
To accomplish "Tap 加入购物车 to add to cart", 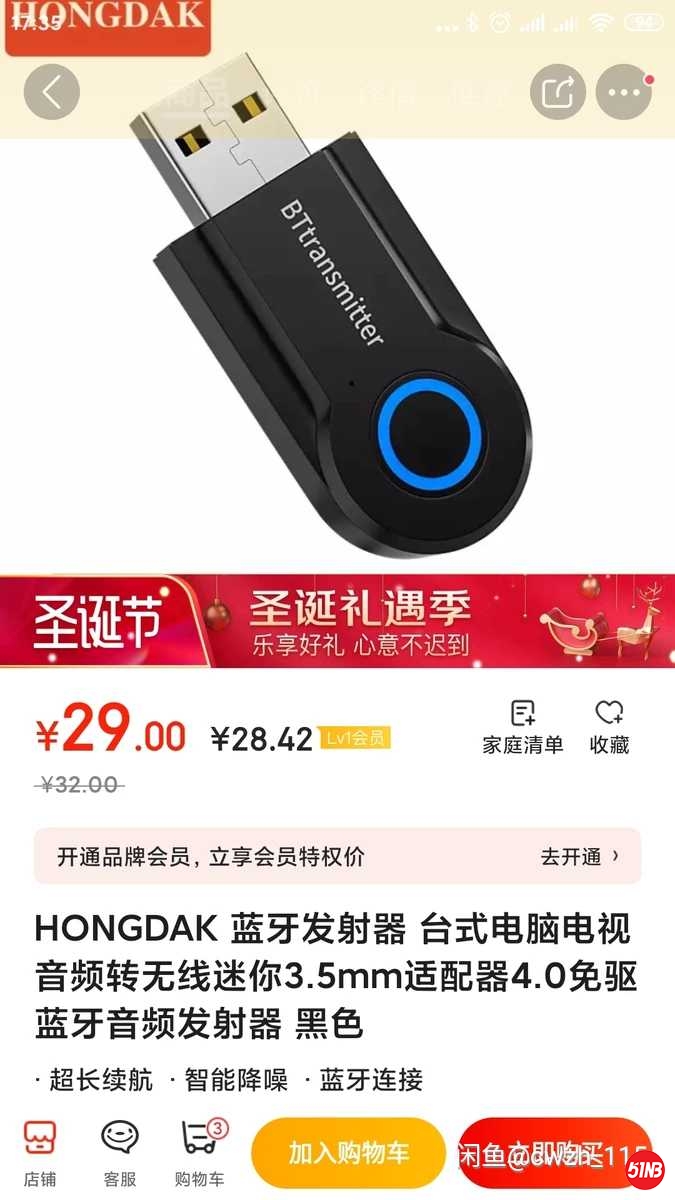I will (348, 1153).
